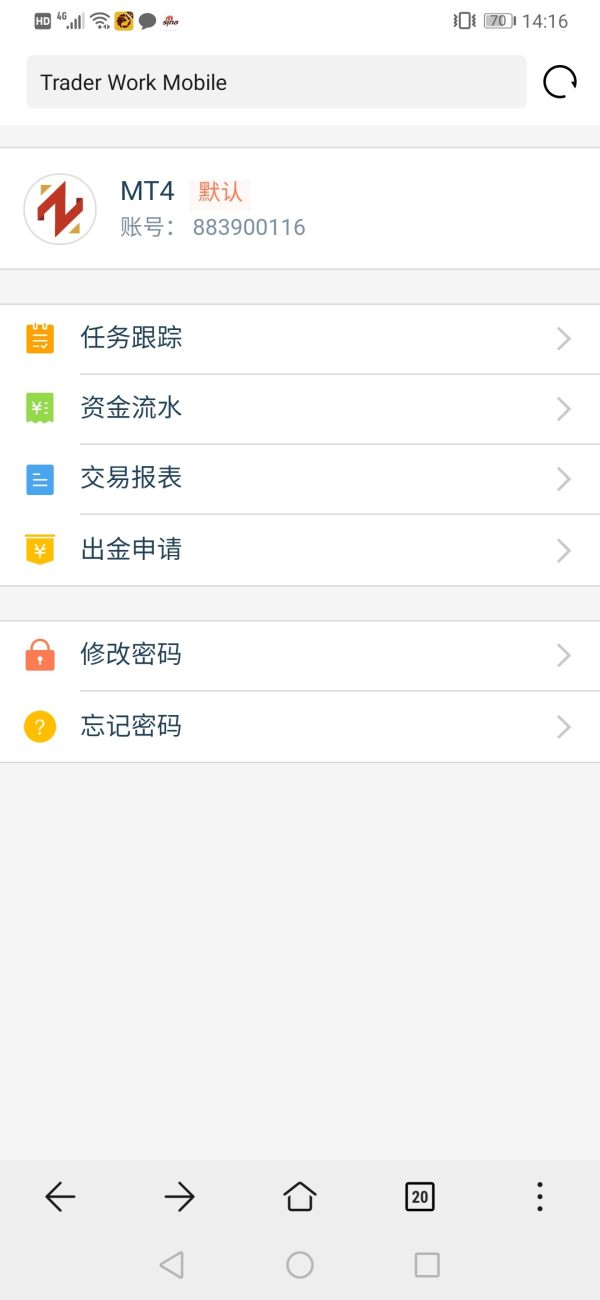The image size is (600, 1300).
Task: Reload the page with the refresh icon
Action: point(560,82)
